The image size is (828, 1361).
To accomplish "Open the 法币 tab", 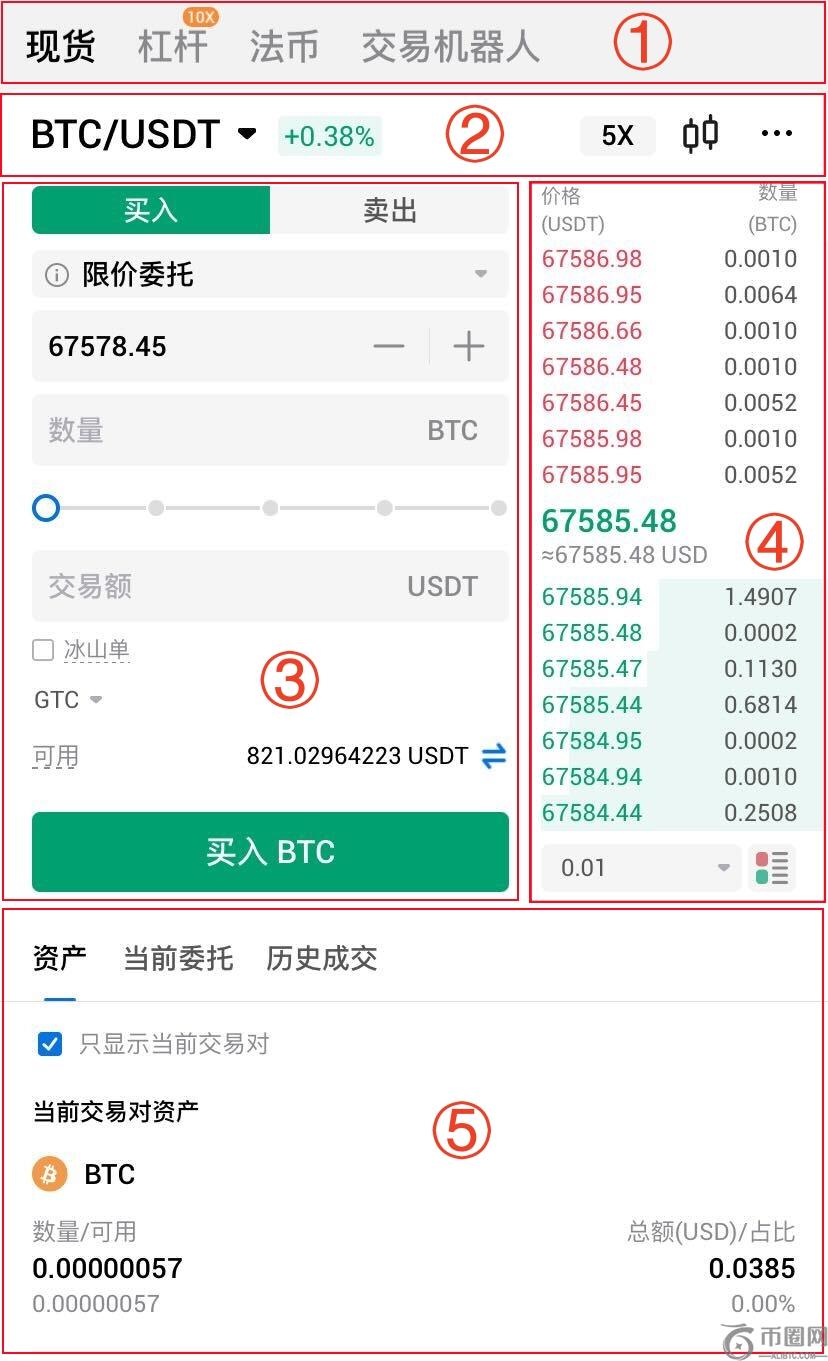I will tap(284, 47).
